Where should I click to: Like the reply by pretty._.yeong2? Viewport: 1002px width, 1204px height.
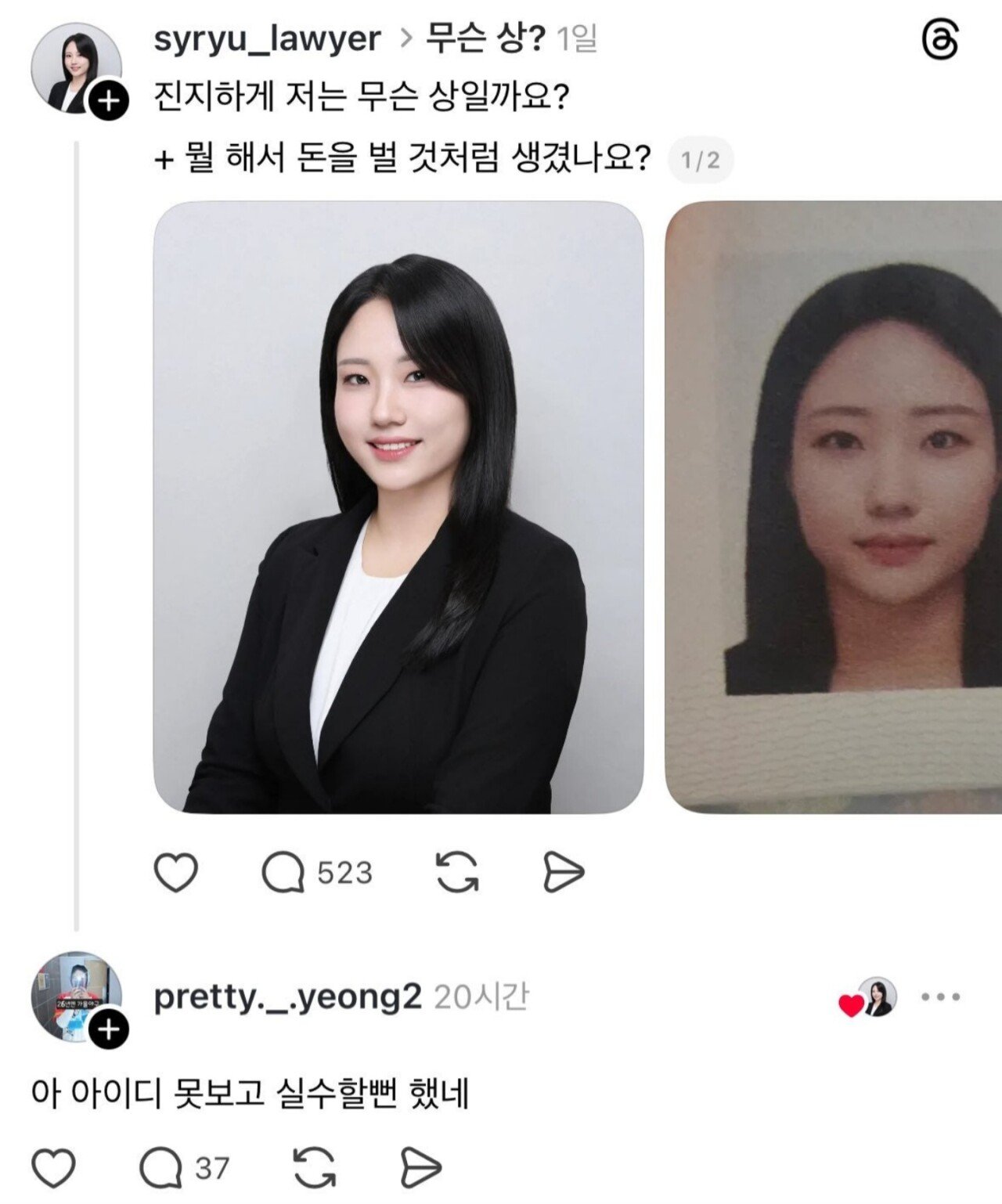pos(53,1169)
